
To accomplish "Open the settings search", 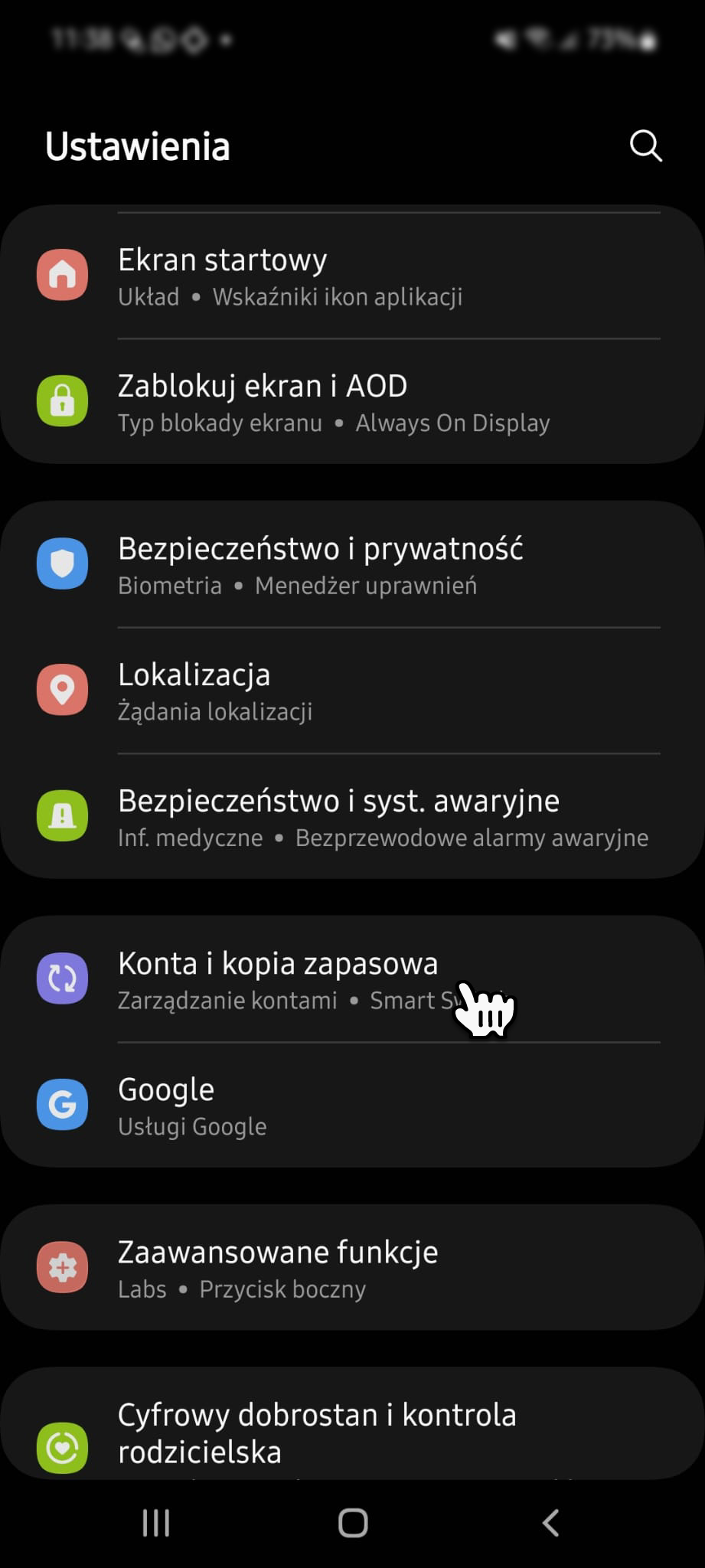I will [645, 145].
